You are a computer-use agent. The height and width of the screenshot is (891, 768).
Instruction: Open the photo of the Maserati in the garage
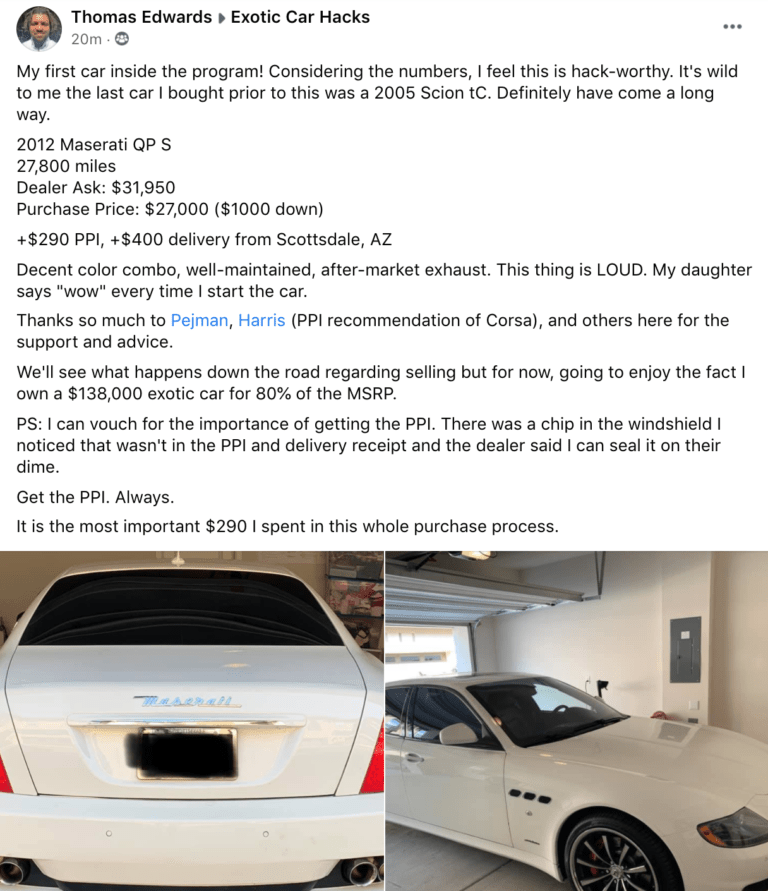(x=577, y=720)
